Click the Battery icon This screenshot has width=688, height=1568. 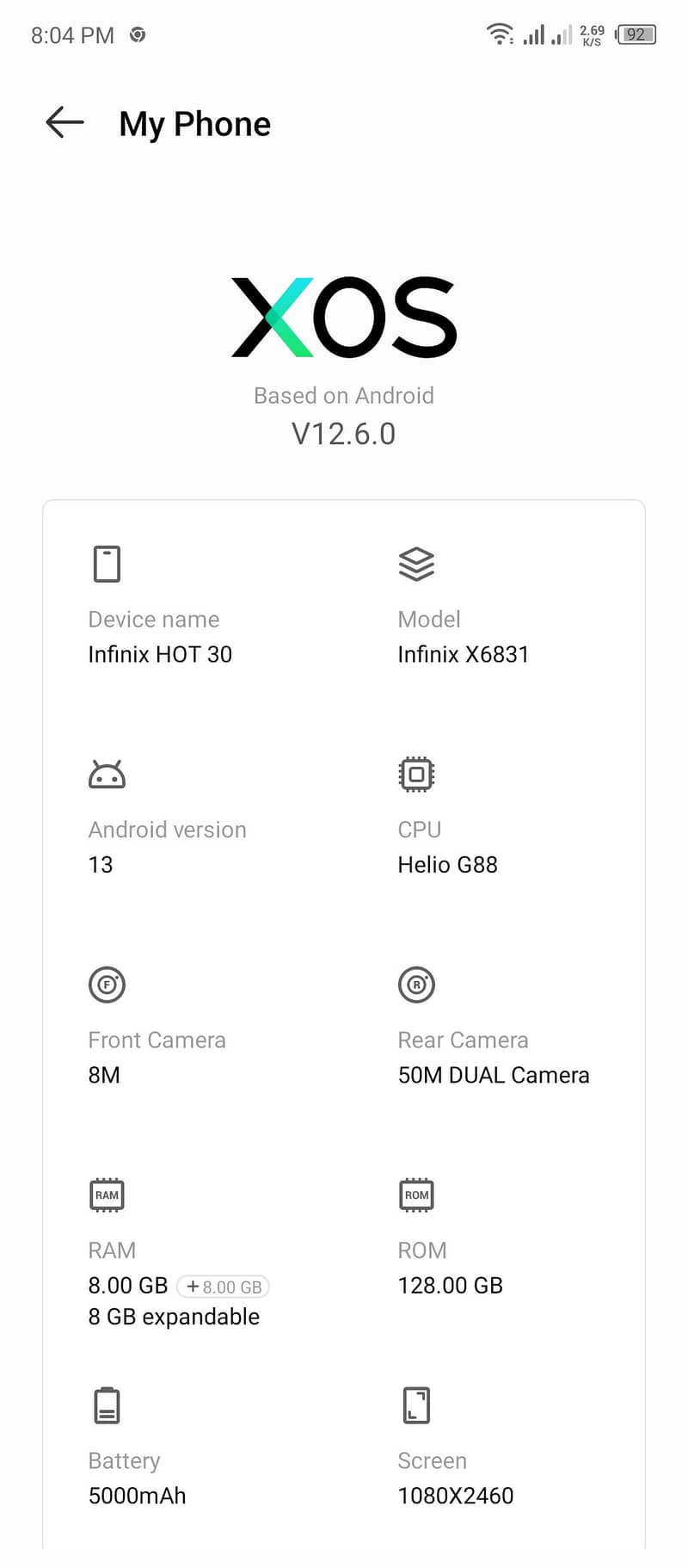click(x=107, y=1404)
